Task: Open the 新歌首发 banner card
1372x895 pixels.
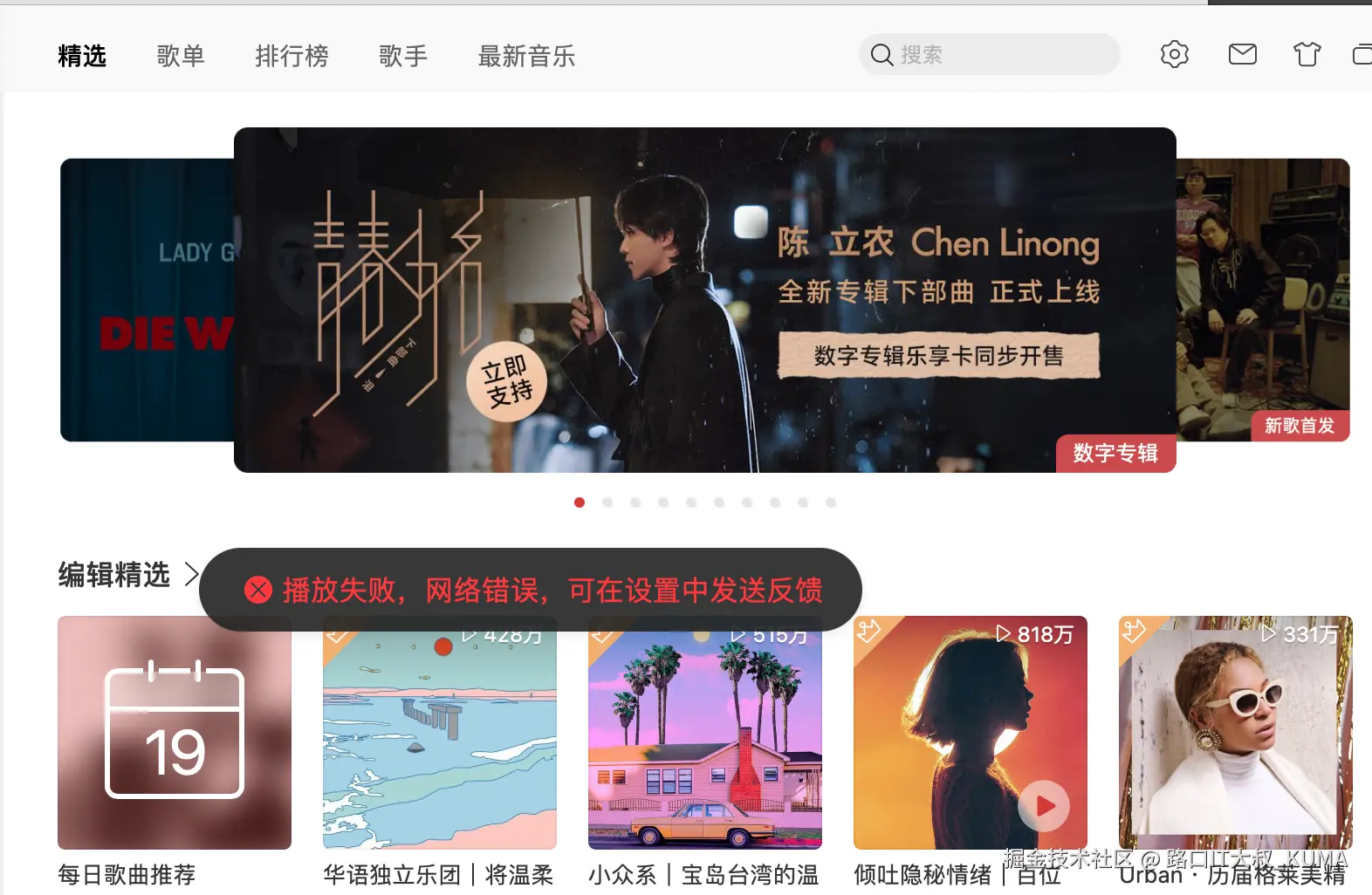Action: (x=1266, y=299)
